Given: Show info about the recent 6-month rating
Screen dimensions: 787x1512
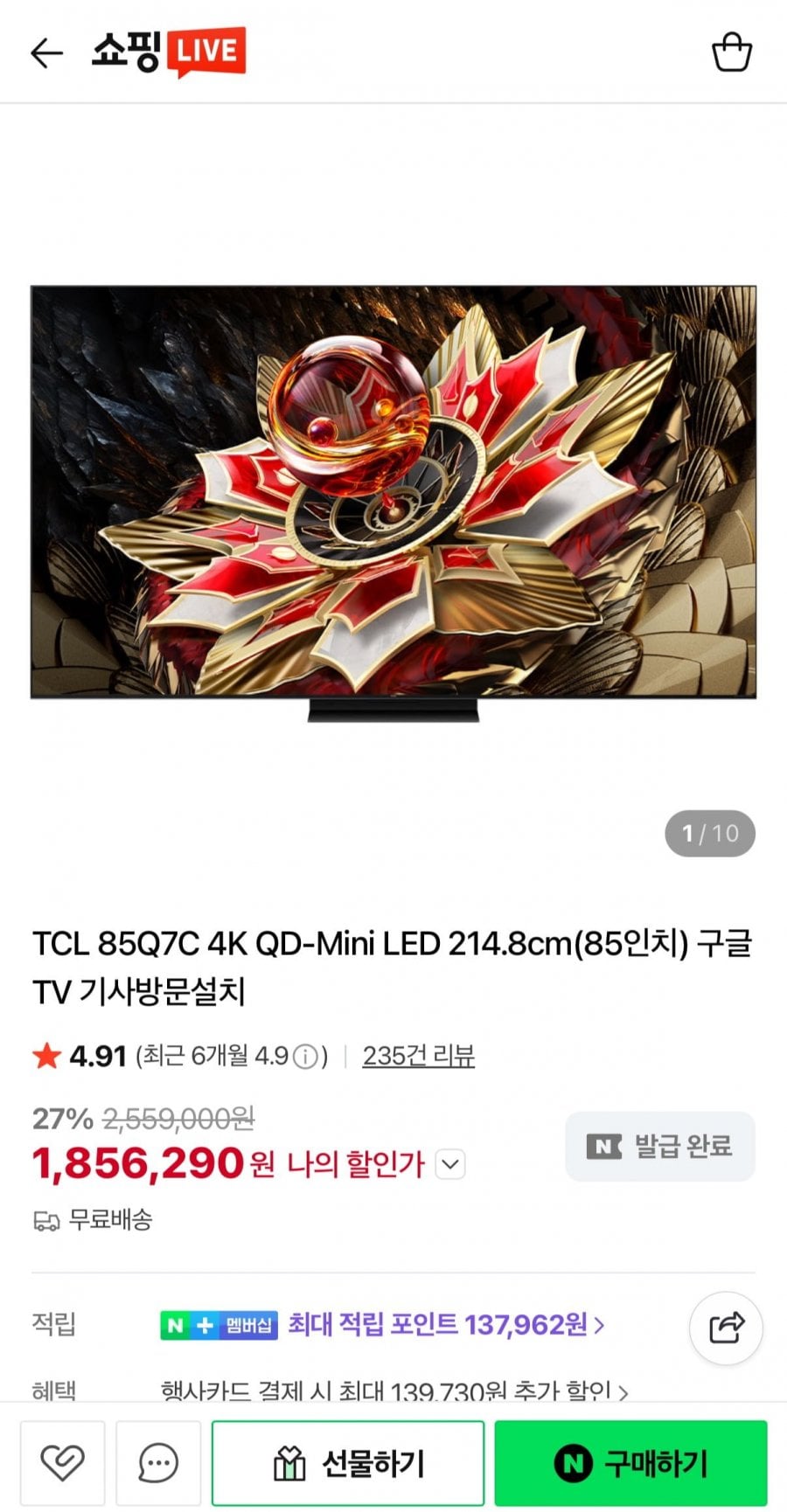Looking at the screenshot, I should 305,1058.
